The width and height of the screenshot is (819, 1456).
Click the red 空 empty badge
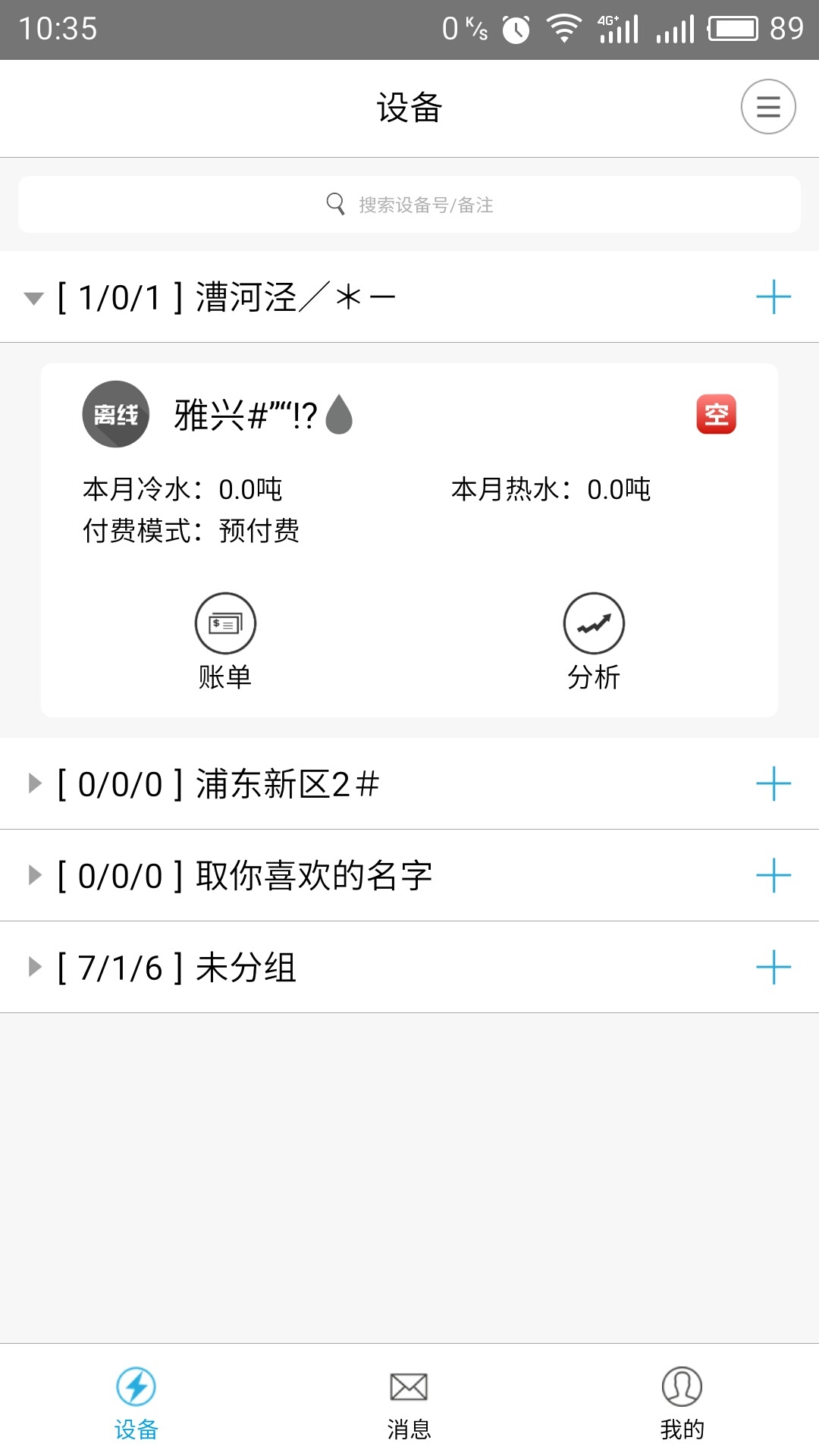click(717, 416)
